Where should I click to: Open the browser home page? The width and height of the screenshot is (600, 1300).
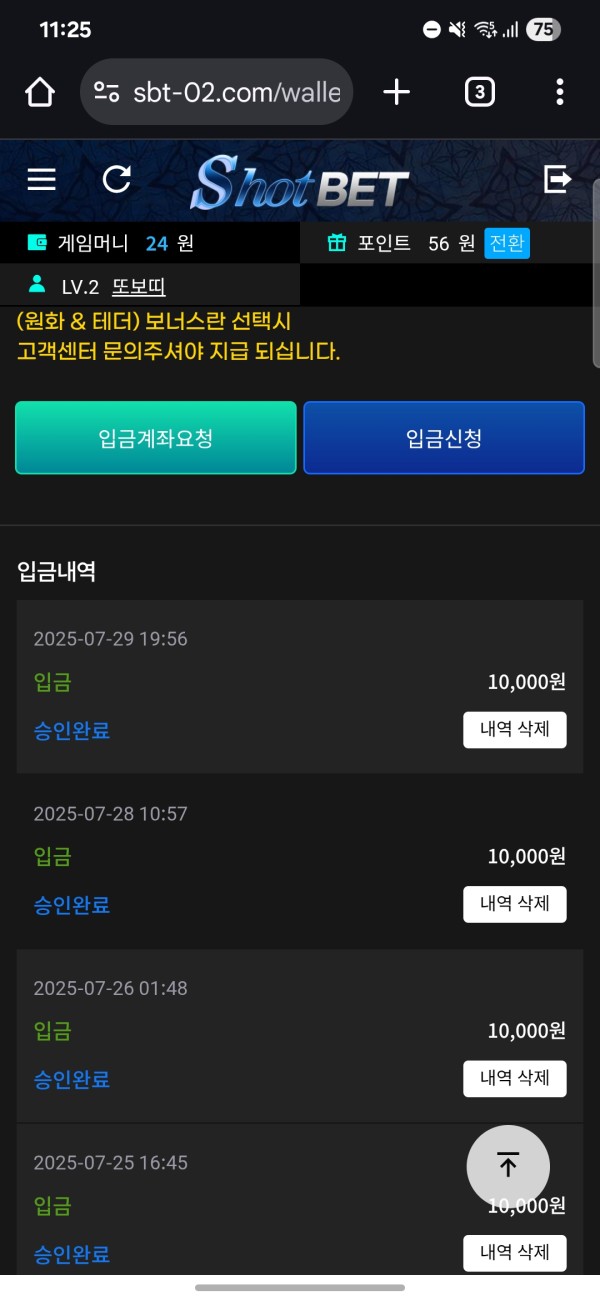[40, 93]
